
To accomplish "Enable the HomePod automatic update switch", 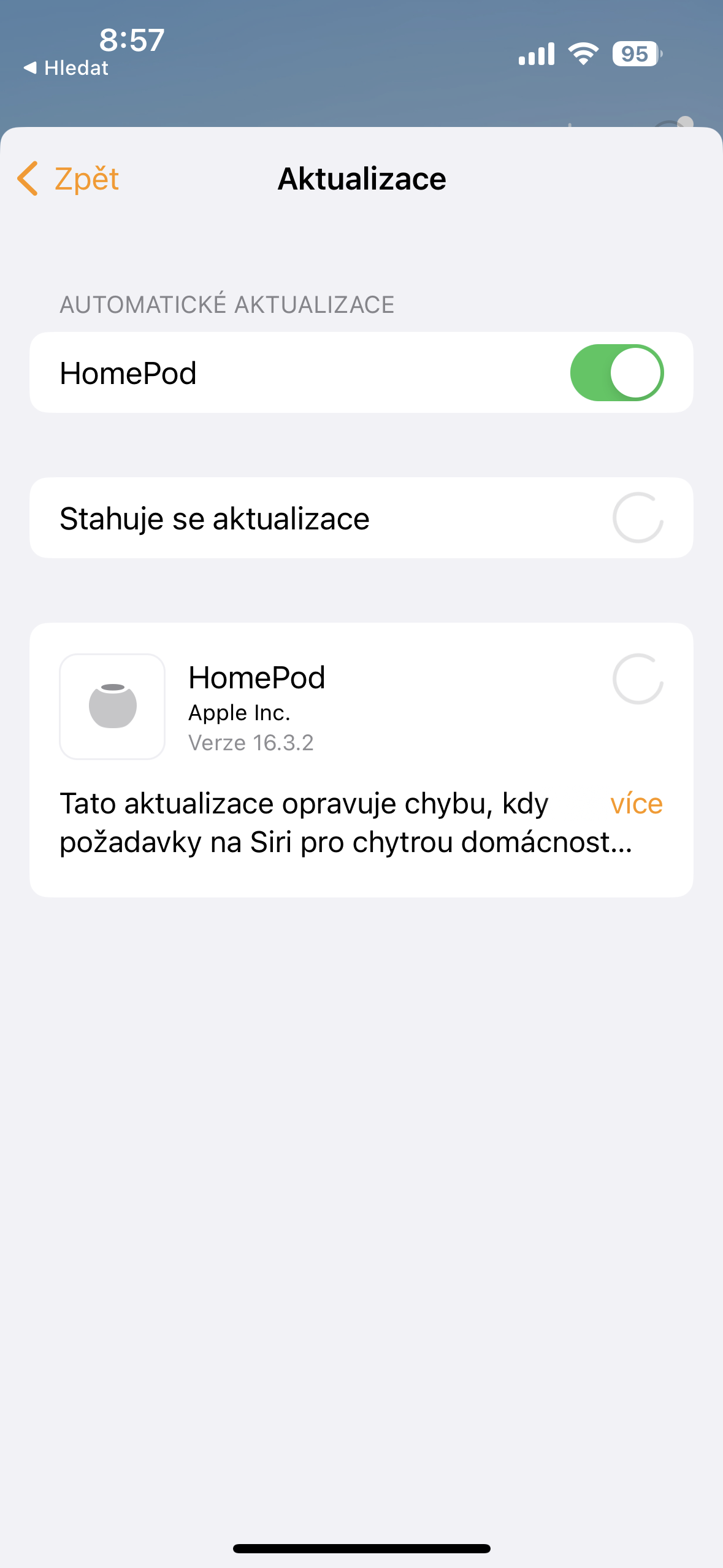I will pos(617,372).
